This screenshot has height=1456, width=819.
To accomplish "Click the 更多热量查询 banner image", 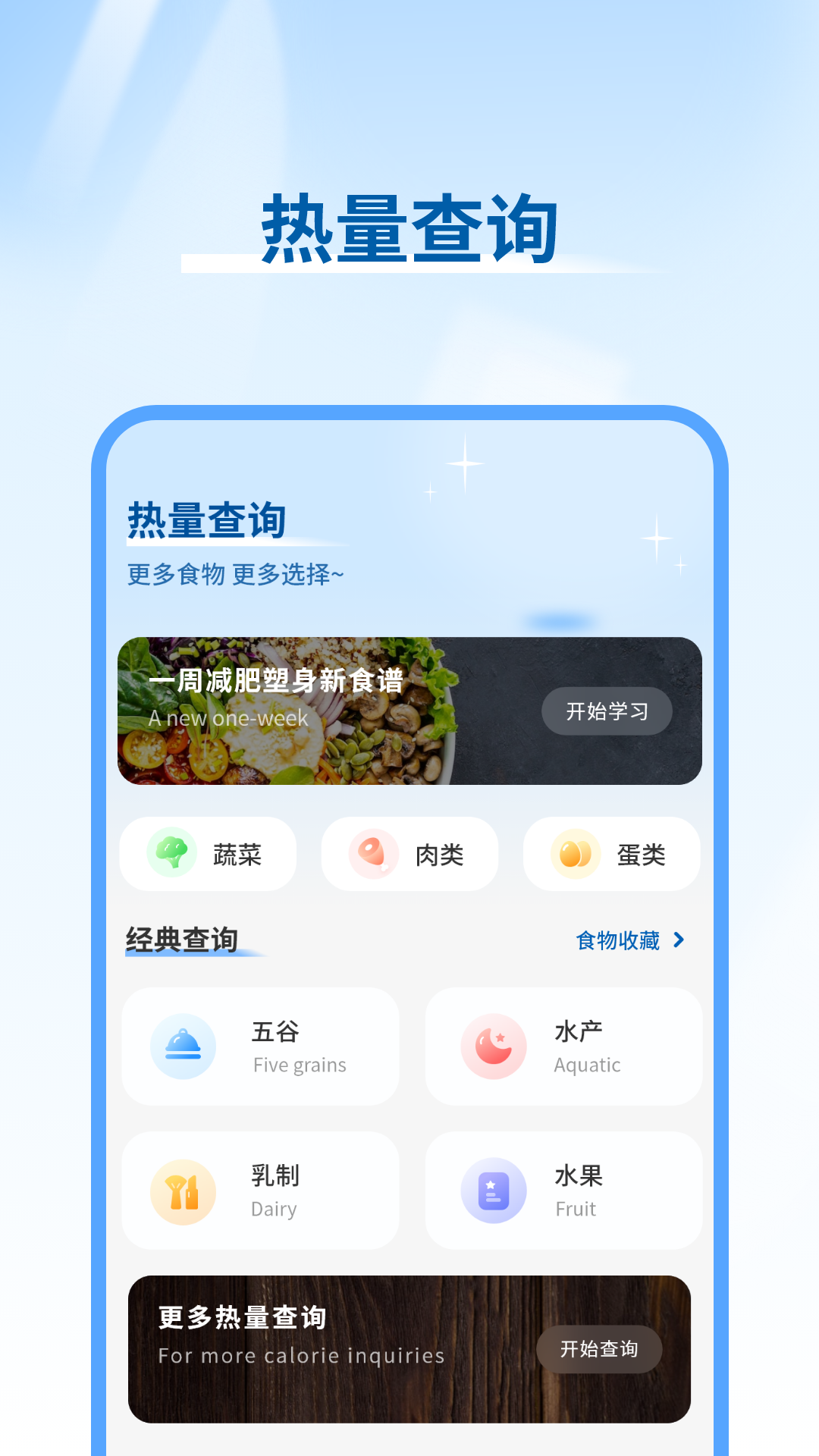I will point(409,1349).
